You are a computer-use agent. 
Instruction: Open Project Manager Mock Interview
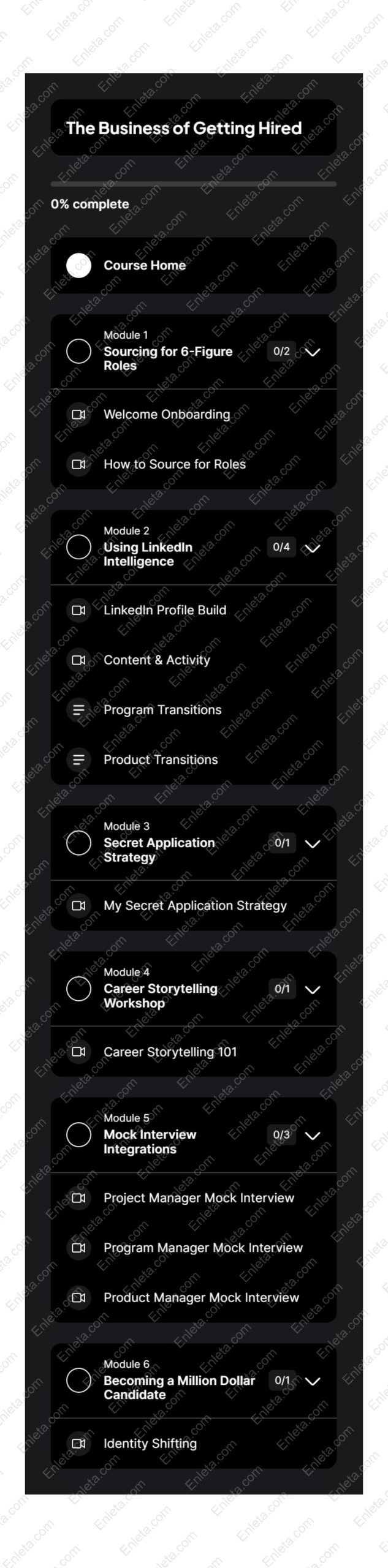[199, 1197]
